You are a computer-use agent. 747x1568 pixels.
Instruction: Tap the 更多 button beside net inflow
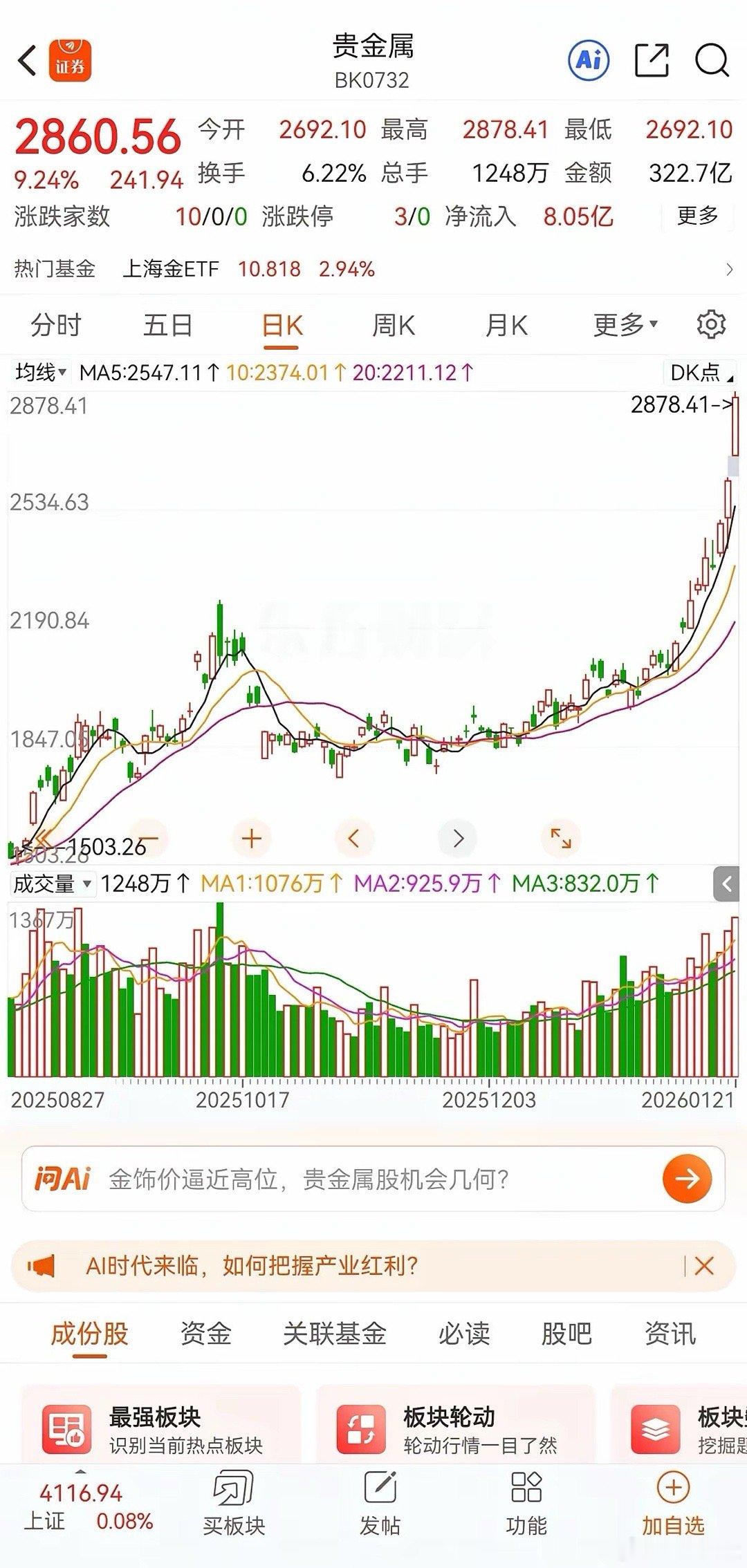click(697, 216)
